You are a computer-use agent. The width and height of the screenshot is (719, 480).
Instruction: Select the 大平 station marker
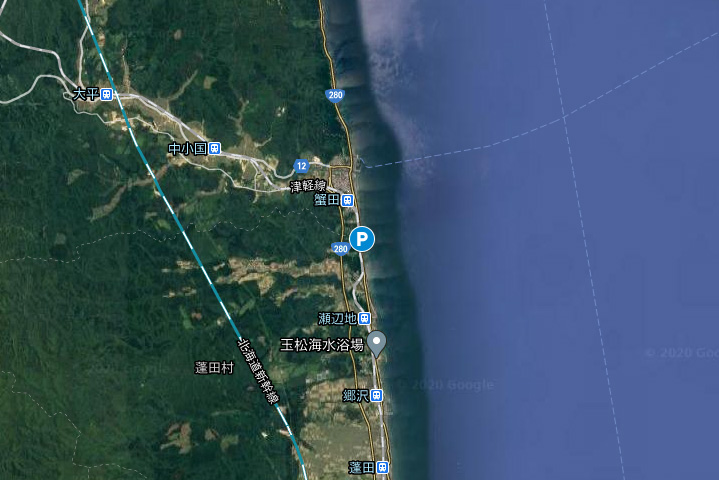pos(106,95)
